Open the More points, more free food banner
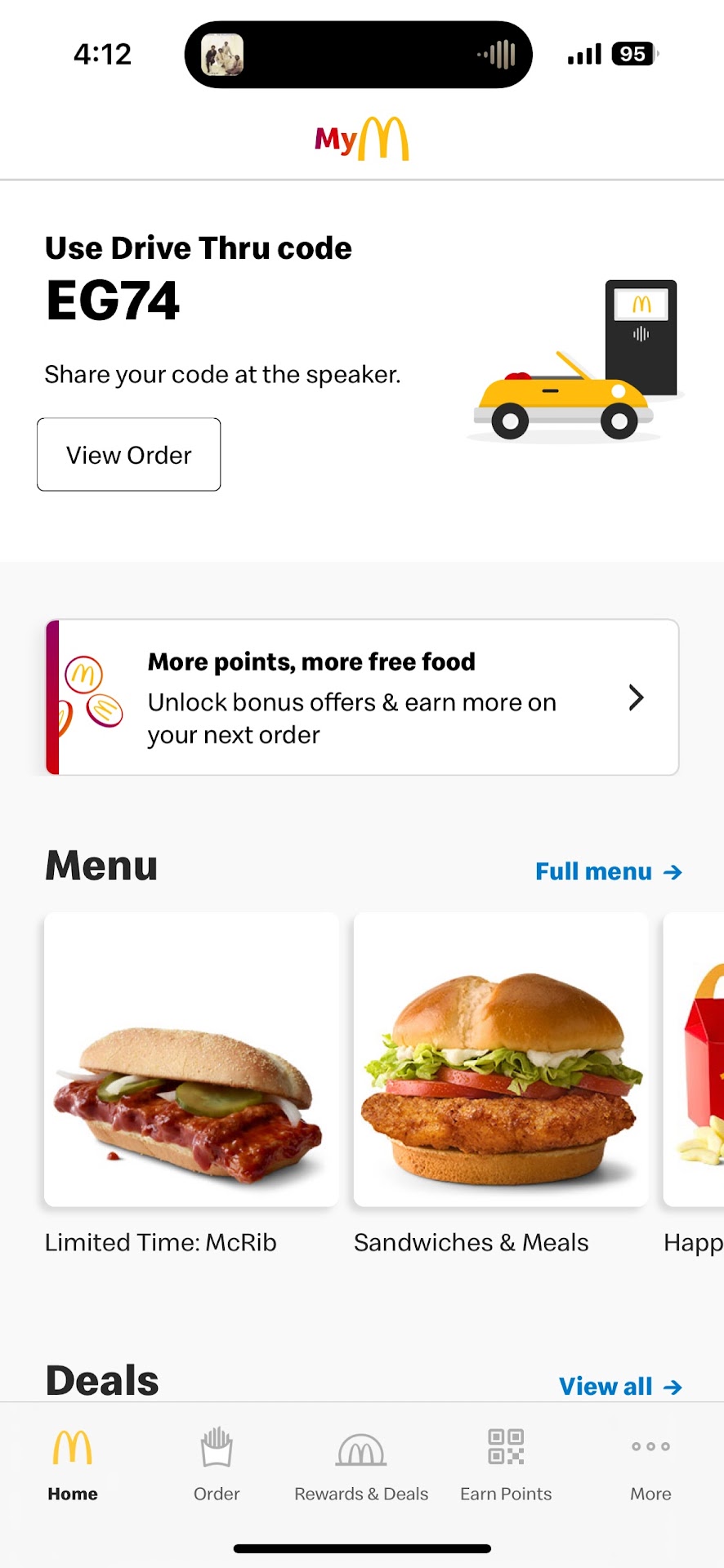Image resolution: width=724 pixels, height=1568 pixels. click(362, 697)
